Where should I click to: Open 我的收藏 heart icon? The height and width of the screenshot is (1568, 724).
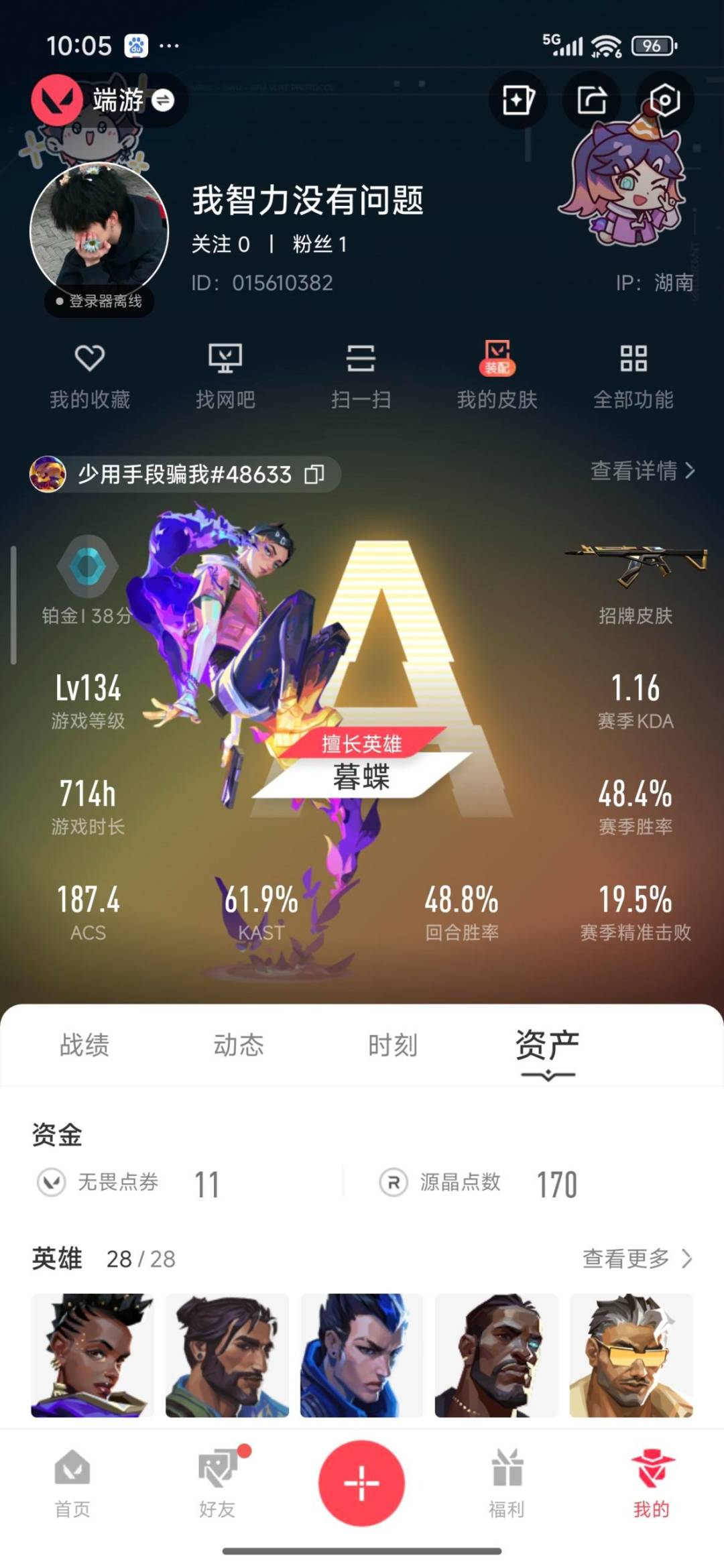pos(90,374)
